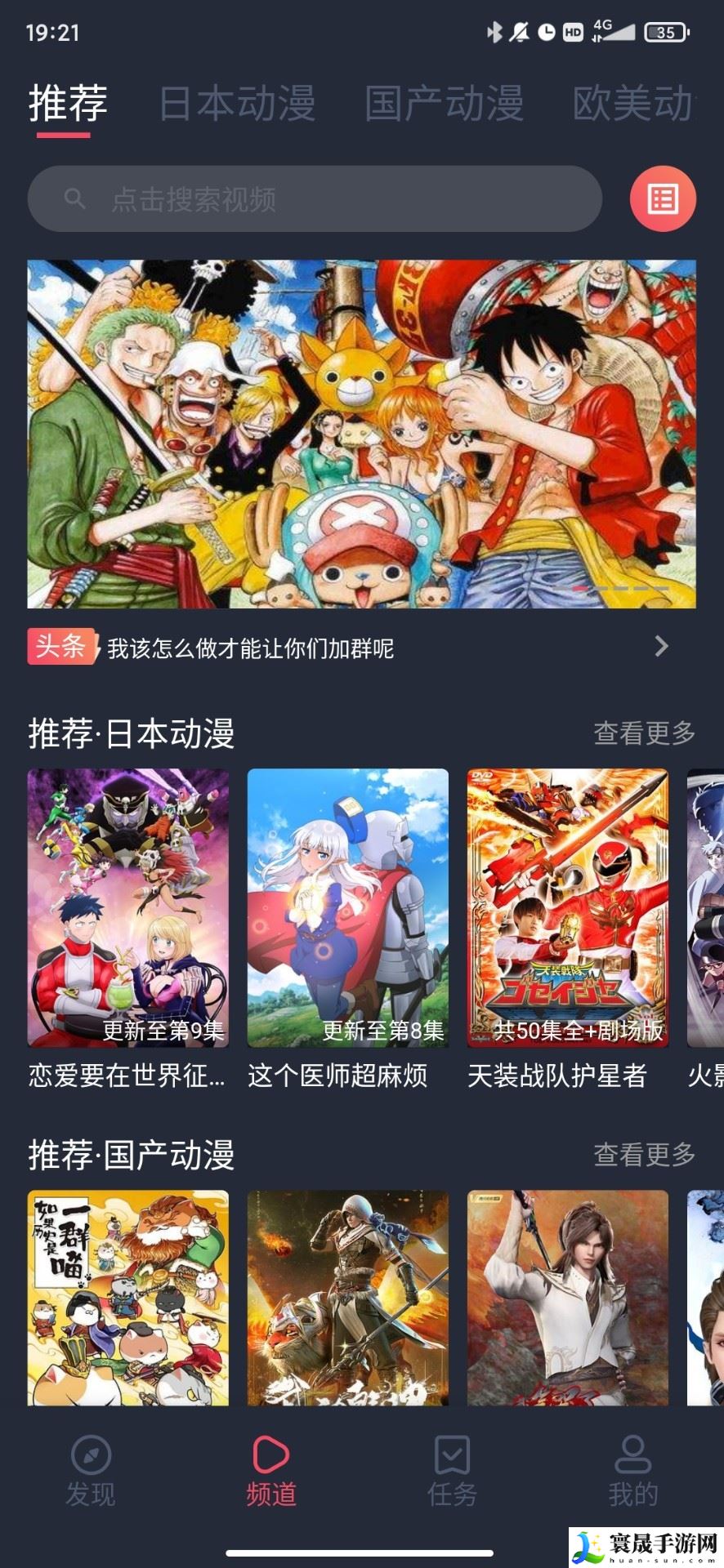Screen dimensions: 724x1568
Task: Switch to the 日本动漫 top tab
Action: coord(236,104)
